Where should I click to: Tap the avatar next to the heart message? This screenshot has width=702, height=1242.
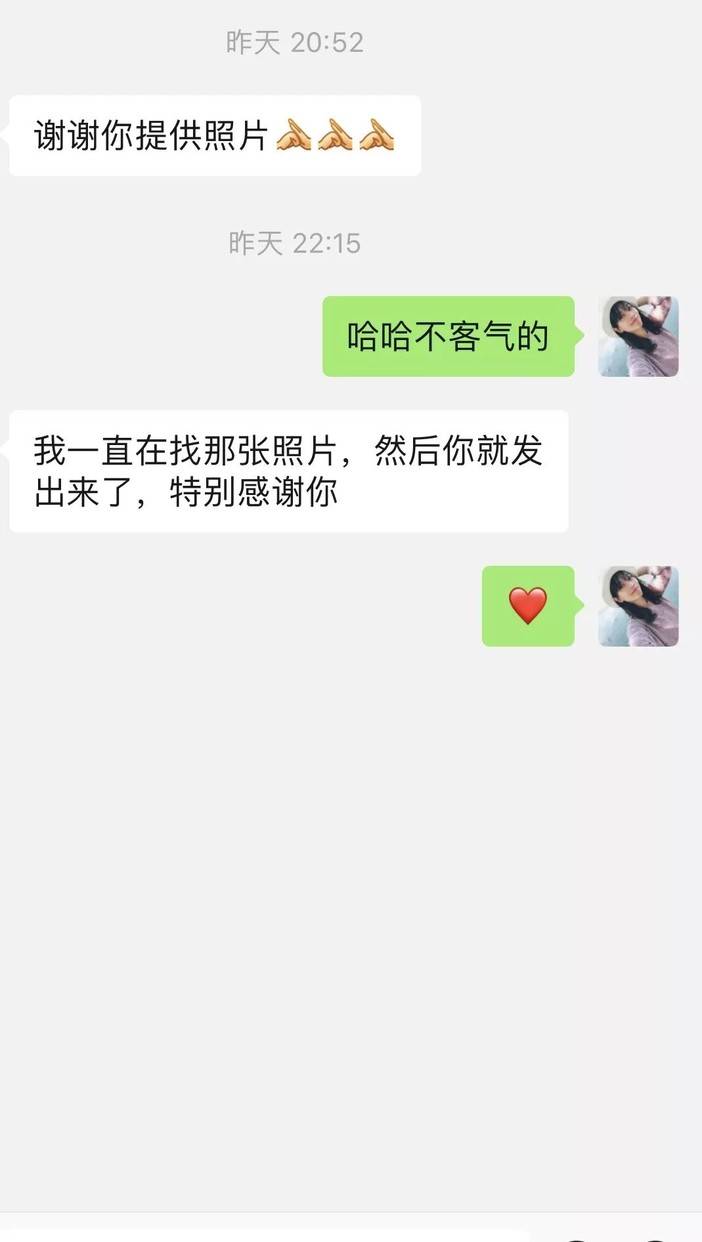coord(638,606)
